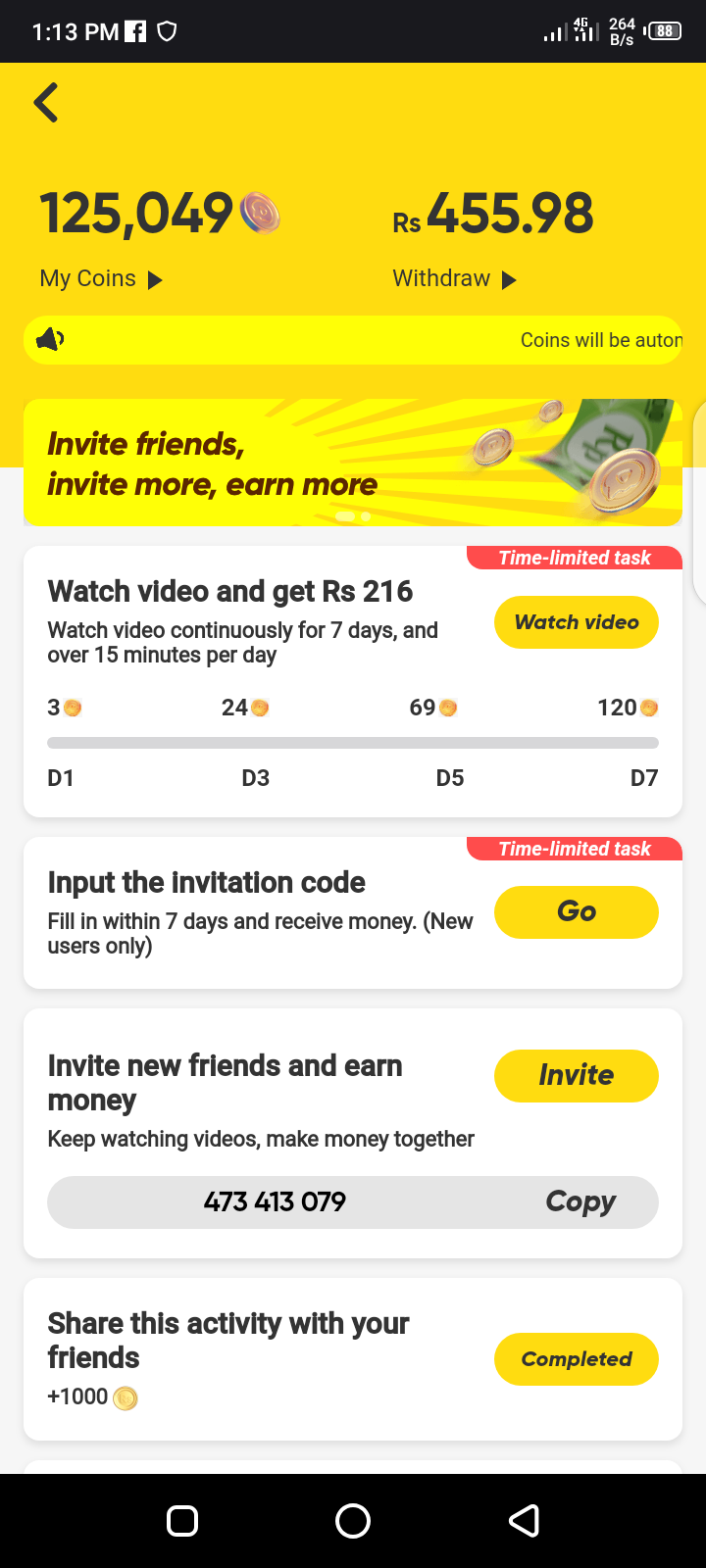Tap the Completed share activity button
Screen dimensions: 706x1568
click(x=576, y=1359)
